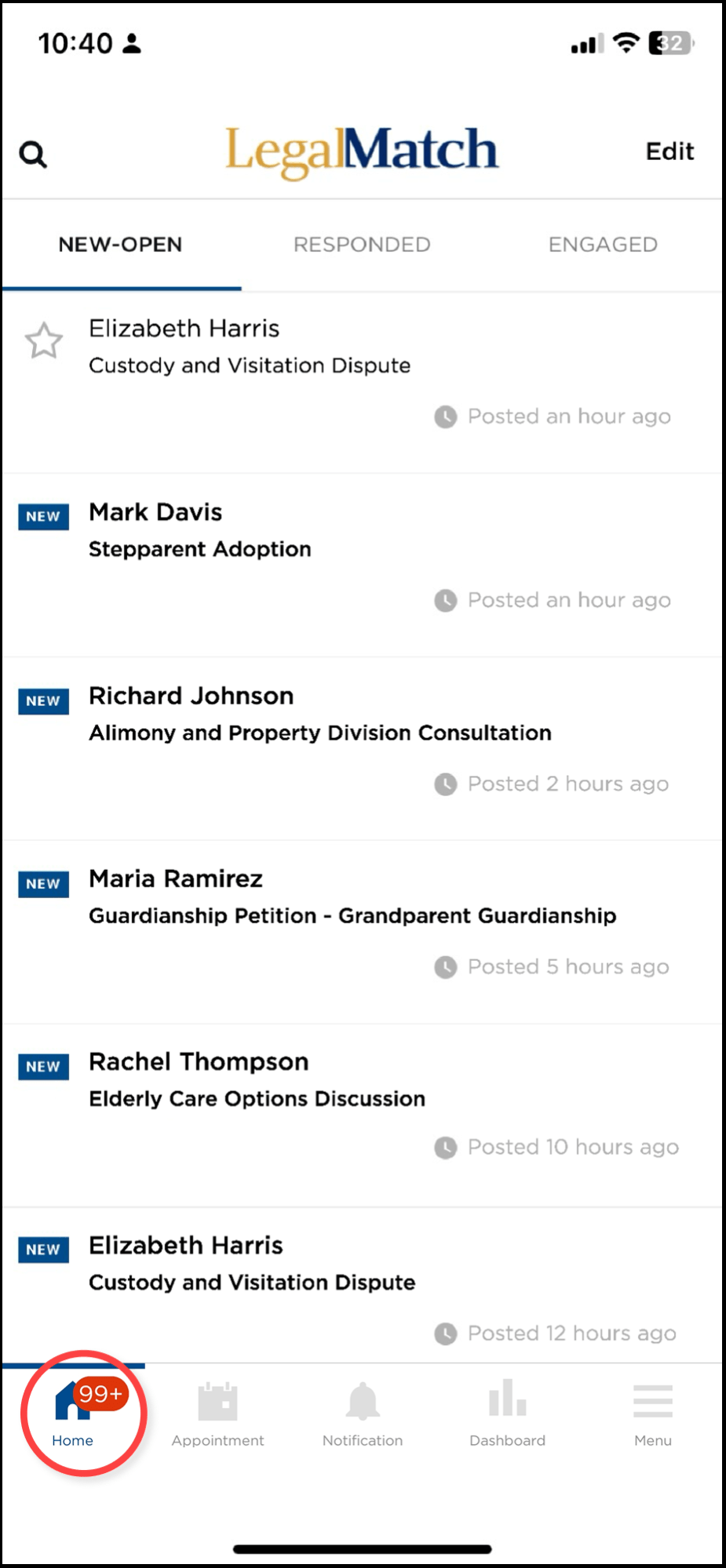
Task: Open Mark Davis Stepparent Adoption case
Action: (199, 531)
